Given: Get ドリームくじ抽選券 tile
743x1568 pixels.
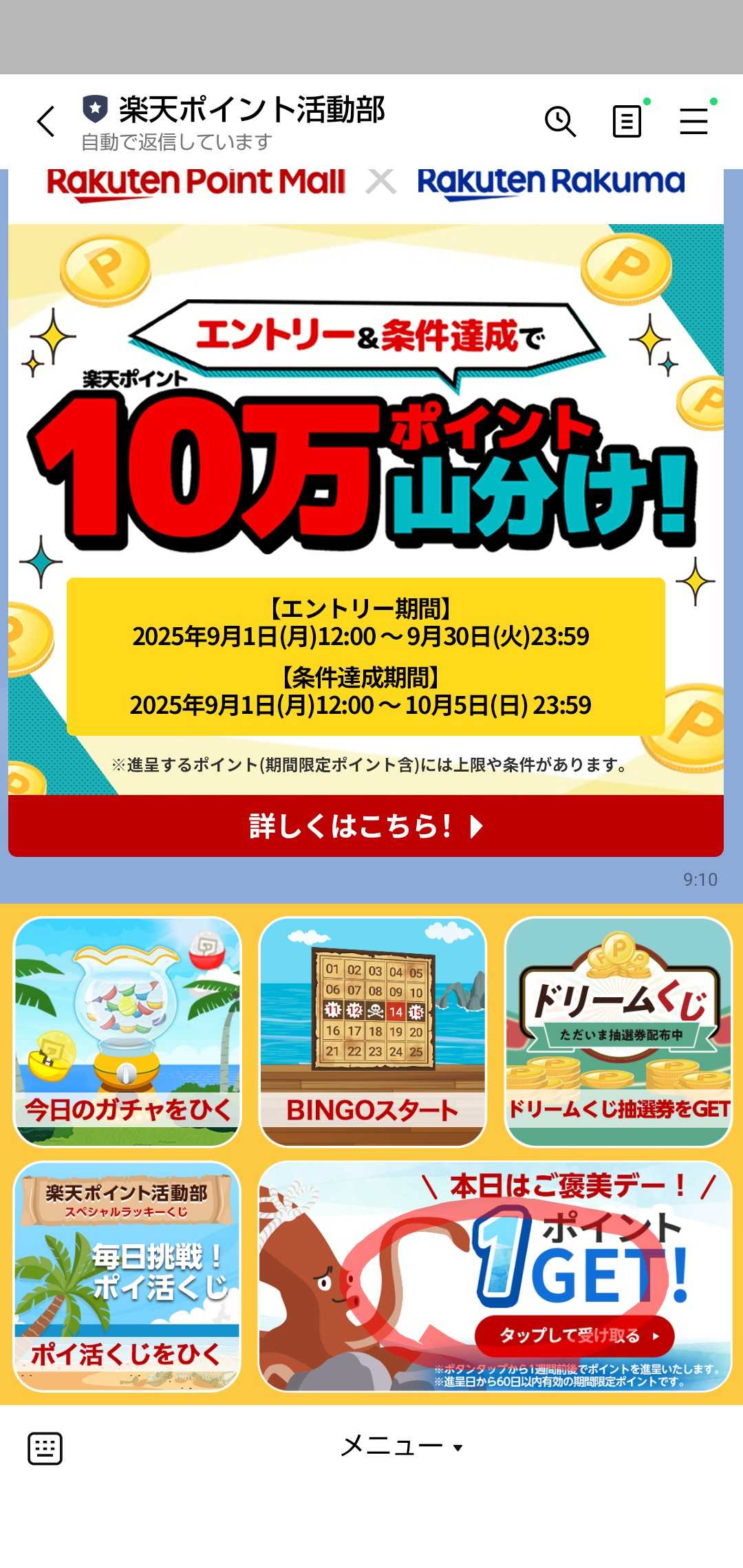Looking at the screenshot, I should pos(618,1032).
